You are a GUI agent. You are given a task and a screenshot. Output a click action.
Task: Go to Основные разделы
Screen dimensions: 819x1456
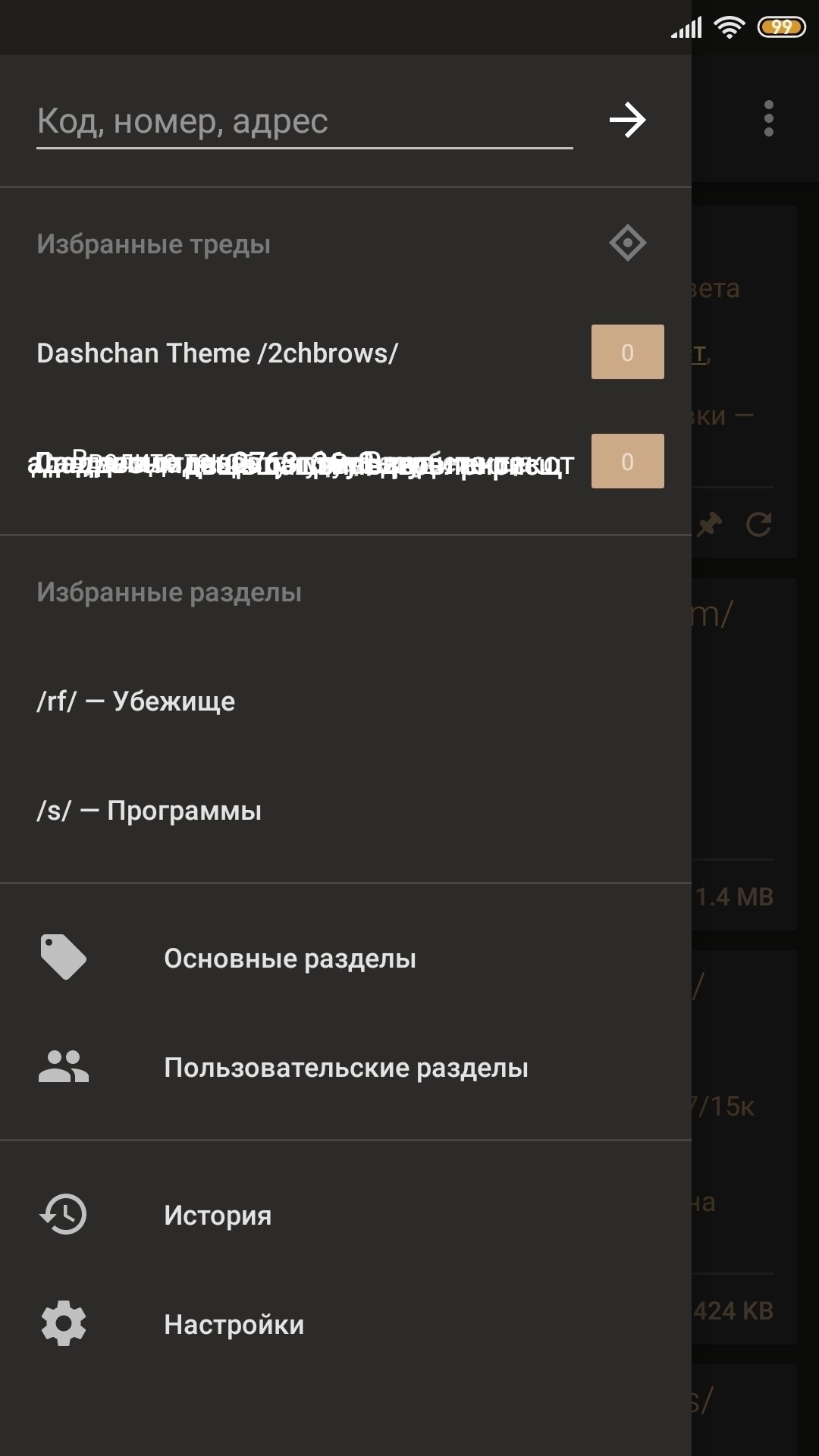290,959
